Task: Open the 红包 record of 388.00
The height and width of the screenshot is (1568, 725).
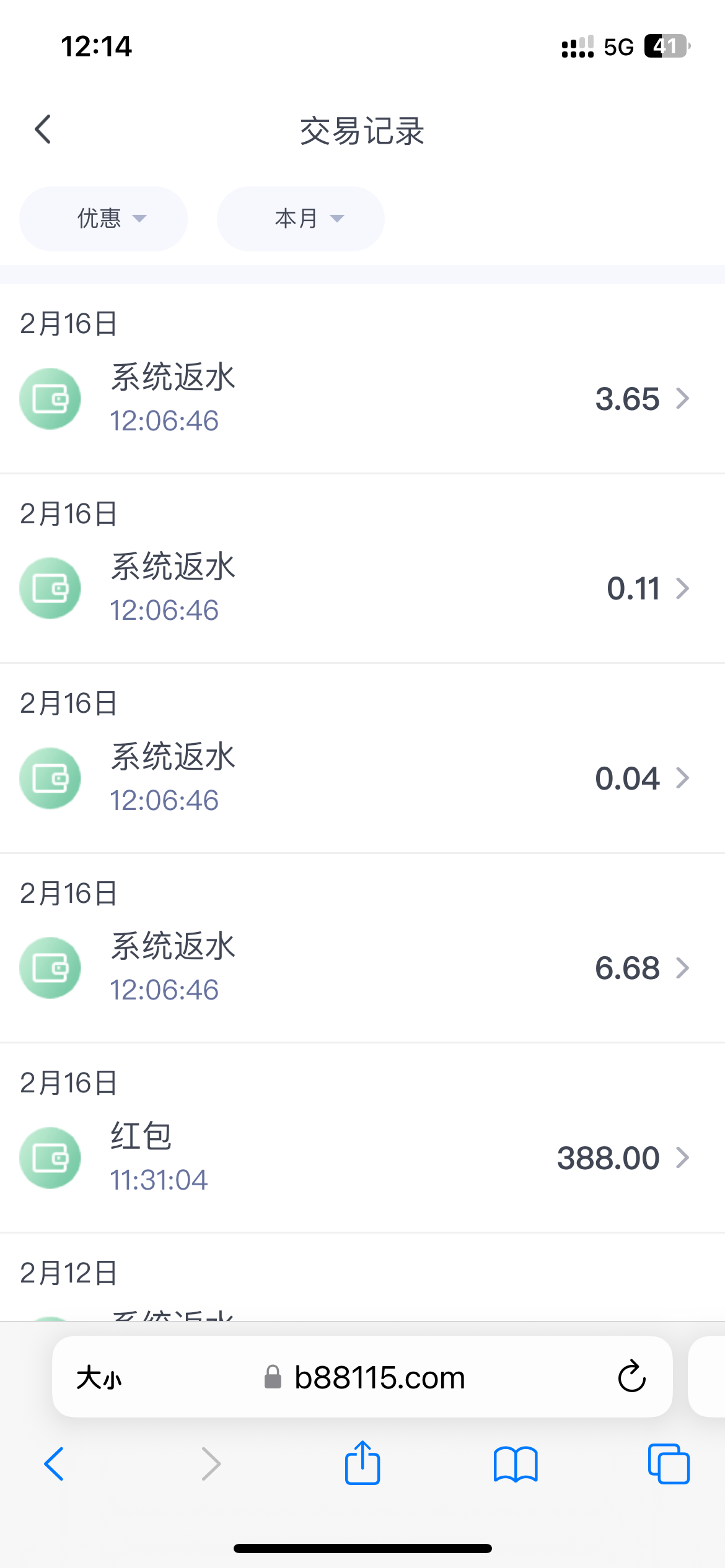Action: [362, 1157]
